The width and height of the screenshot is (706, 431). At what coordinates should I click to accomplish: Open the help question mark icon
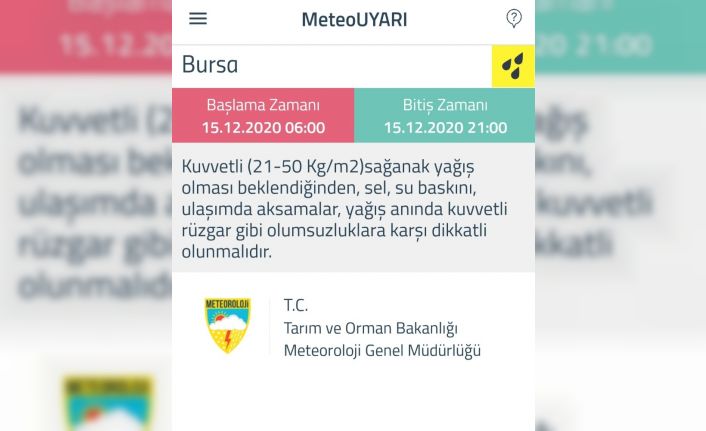514,18
